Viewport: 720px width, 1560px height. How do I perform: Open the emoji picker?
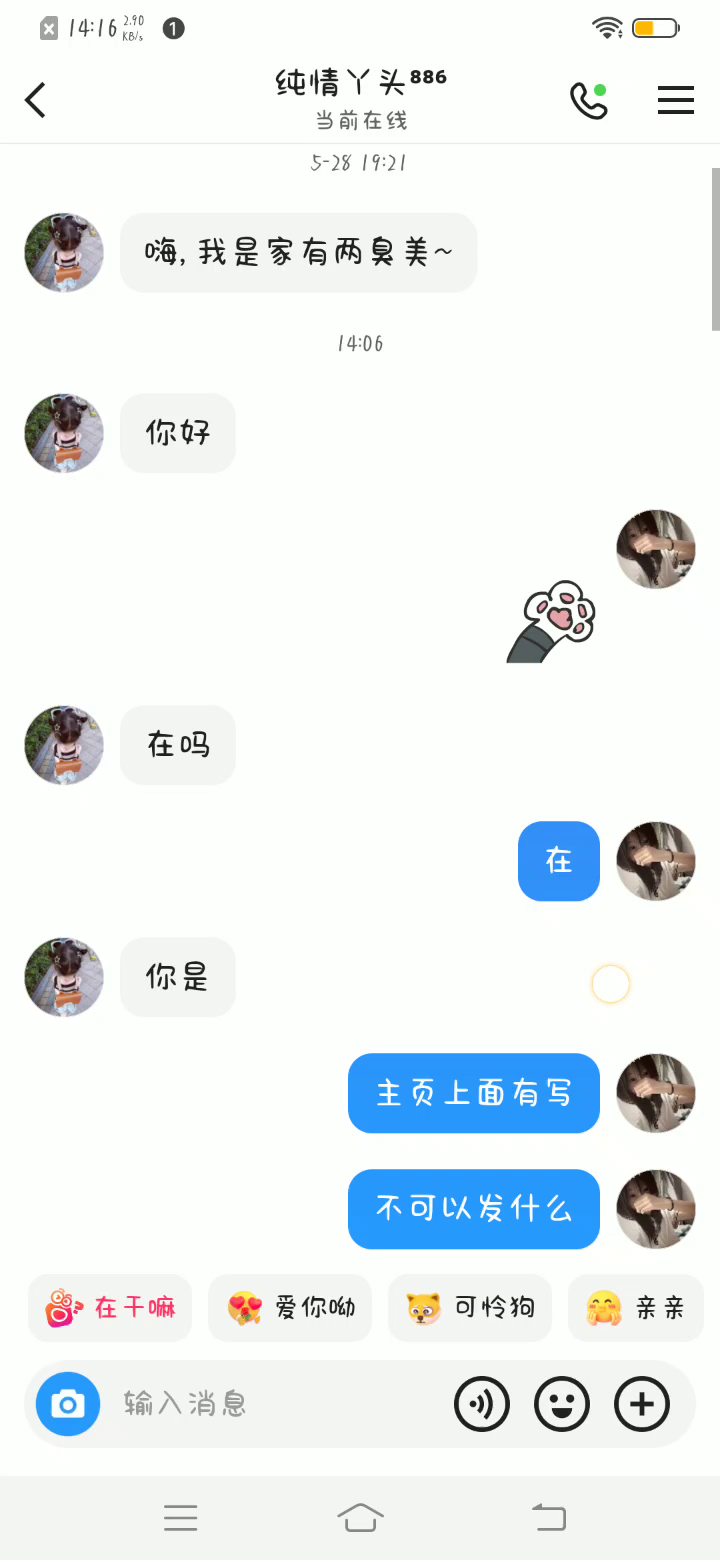click(562, 1404)
